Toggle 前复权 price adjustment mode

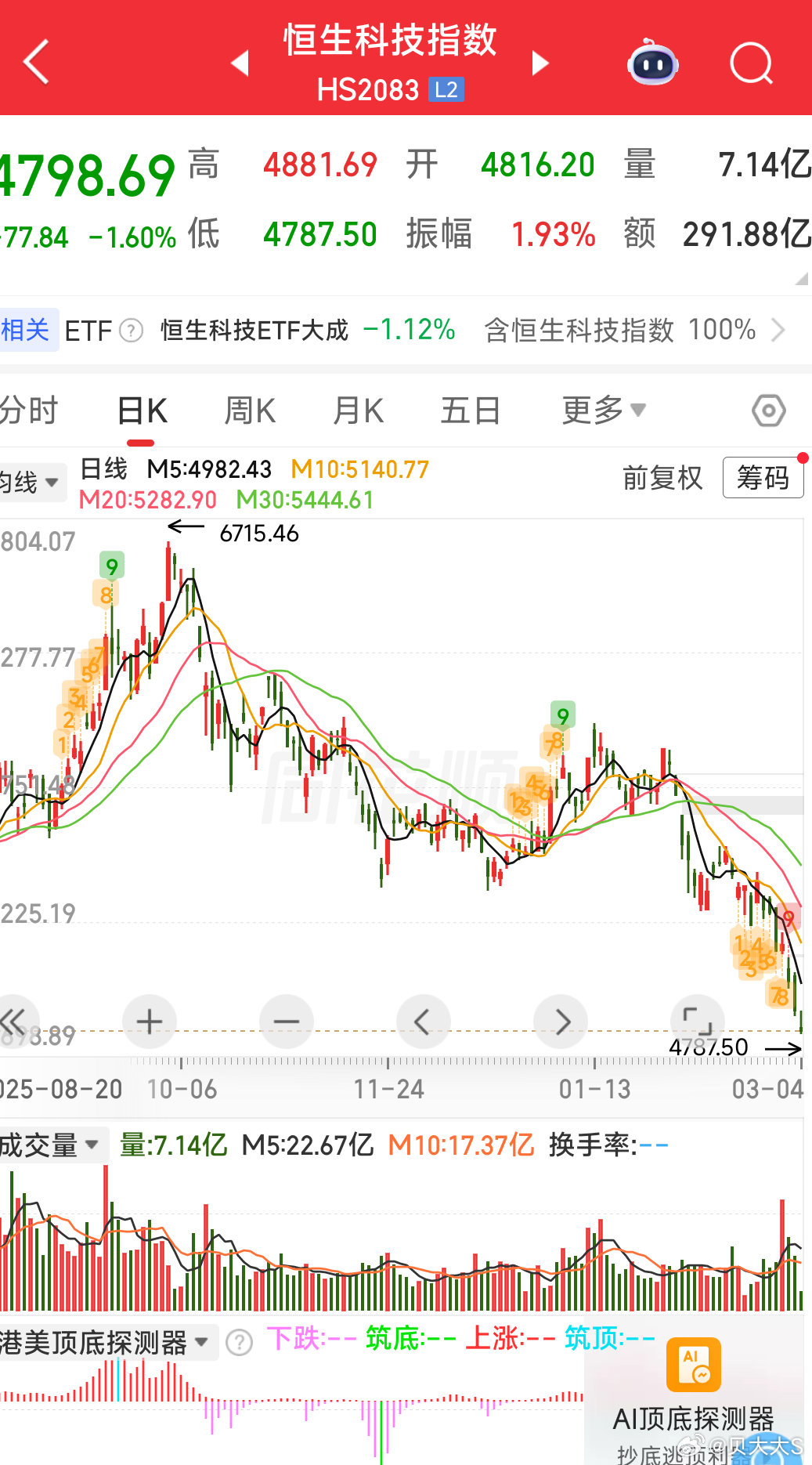tap(662, 476)
